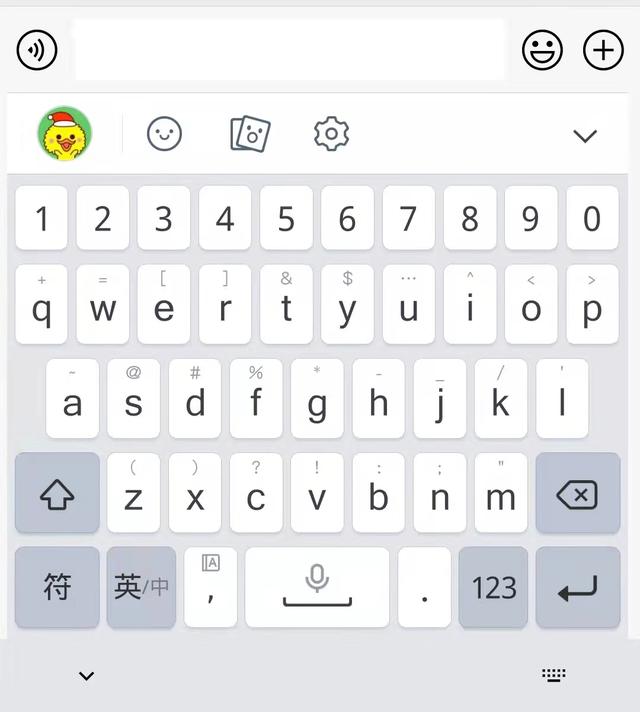Collapse the keyboard toolbar with chevron
Viewport: 640px width, 712px height.
pos(585,136)
